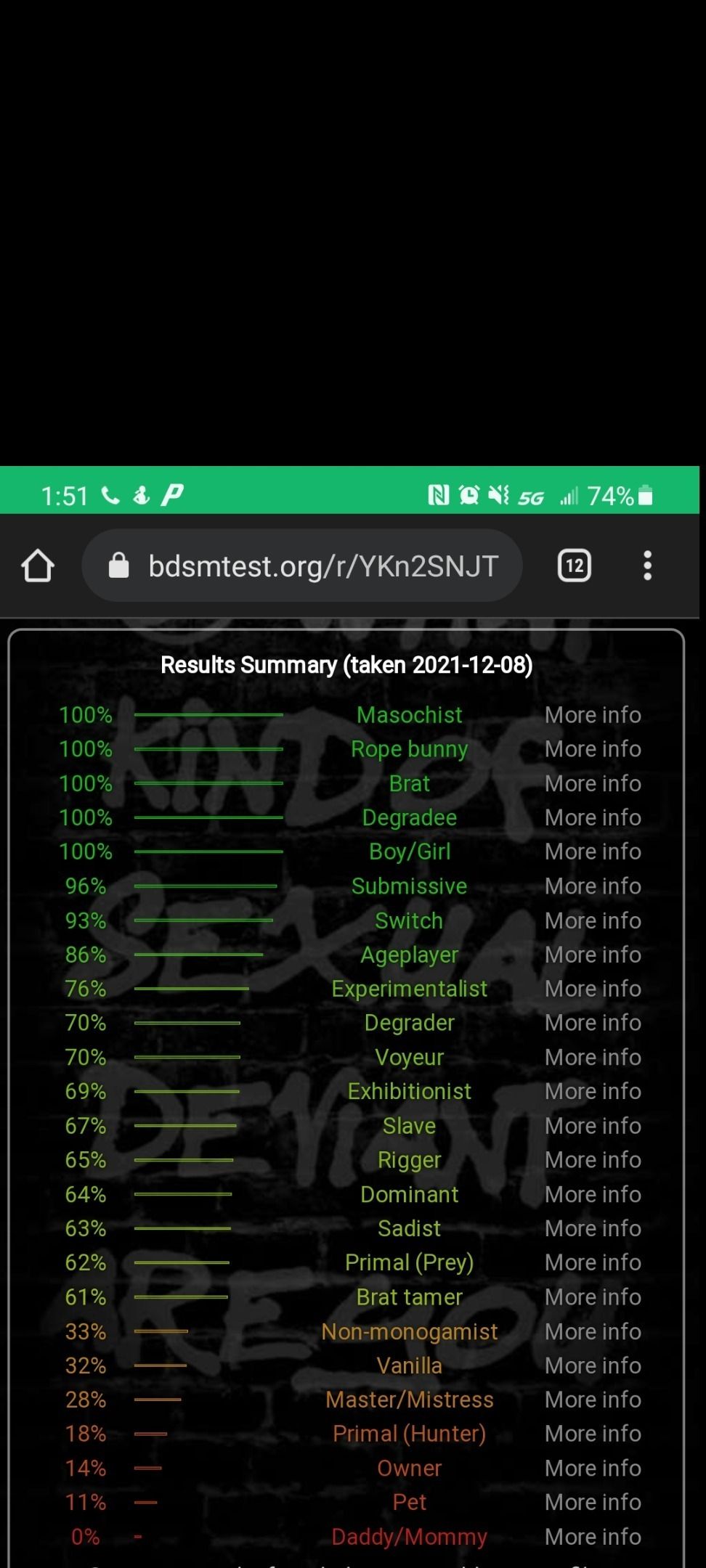
Task: Tap More info next to Non-monogamist
Action: (x=593, y=1331)
